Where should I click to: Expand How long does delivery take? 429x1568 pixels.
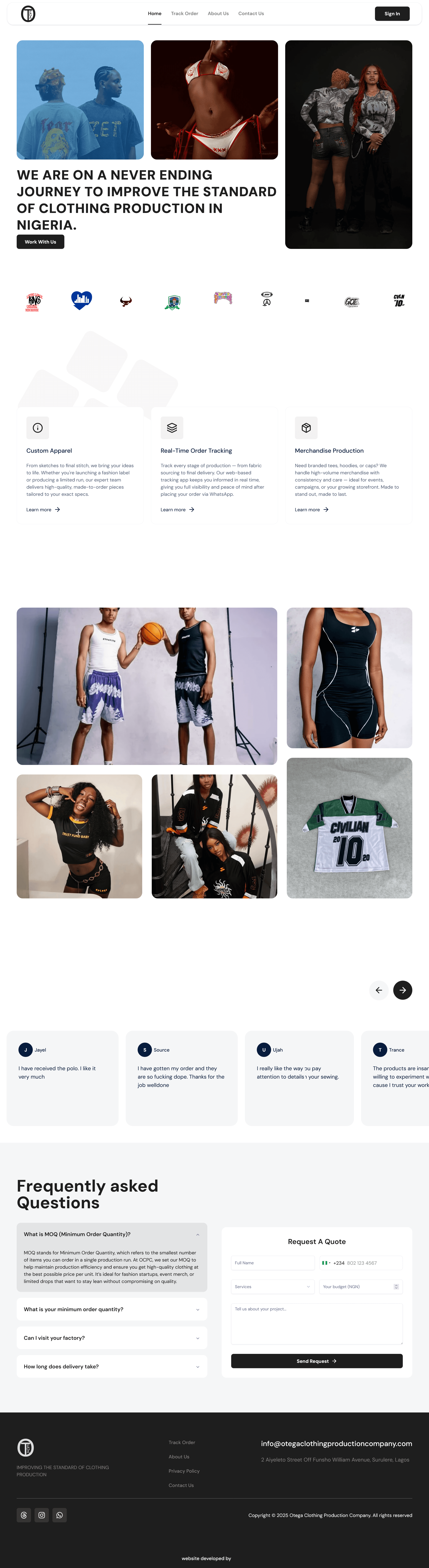tap(112, 1367)
